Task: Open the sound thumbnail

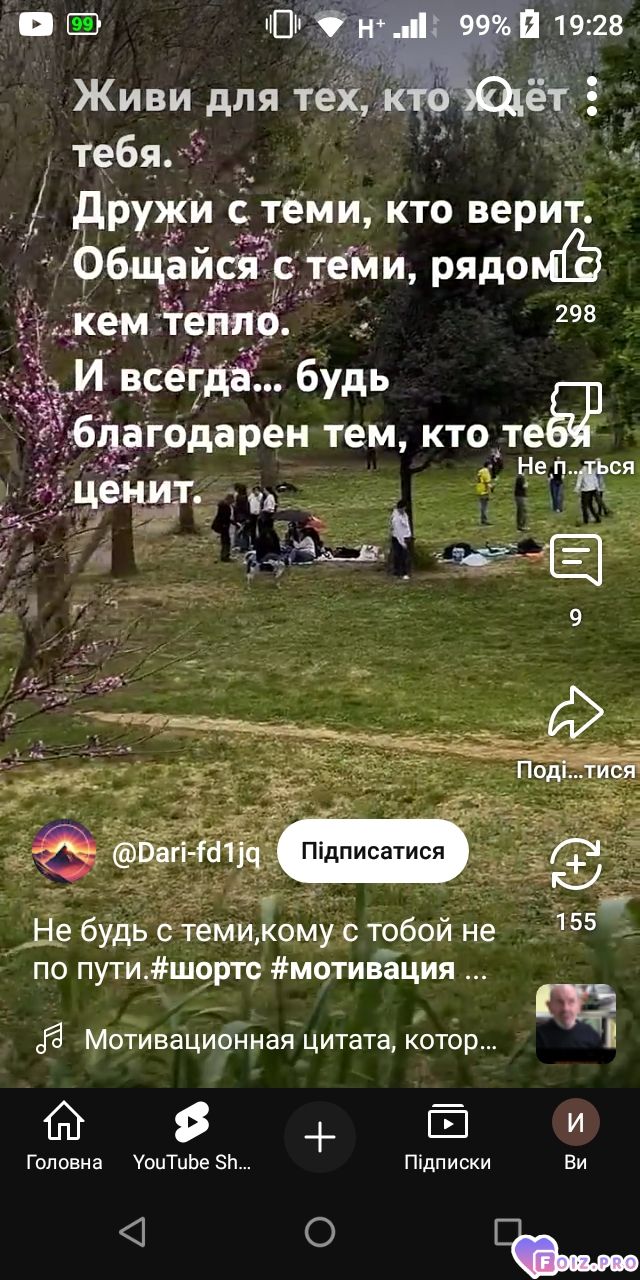Action: [x=576, y=1024]
